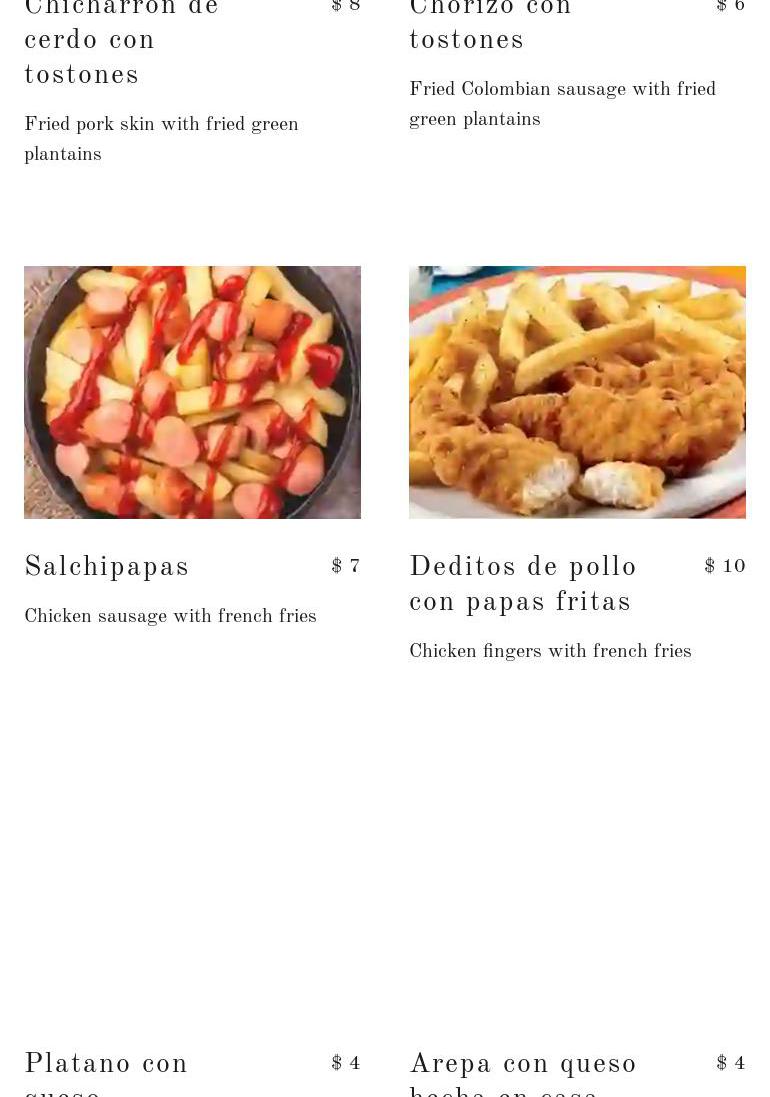The width and height of the screenshot is (770, 1097).
Task: View the Deditos de pollo con papas fritas photo
Action: [x=577, y=392]
